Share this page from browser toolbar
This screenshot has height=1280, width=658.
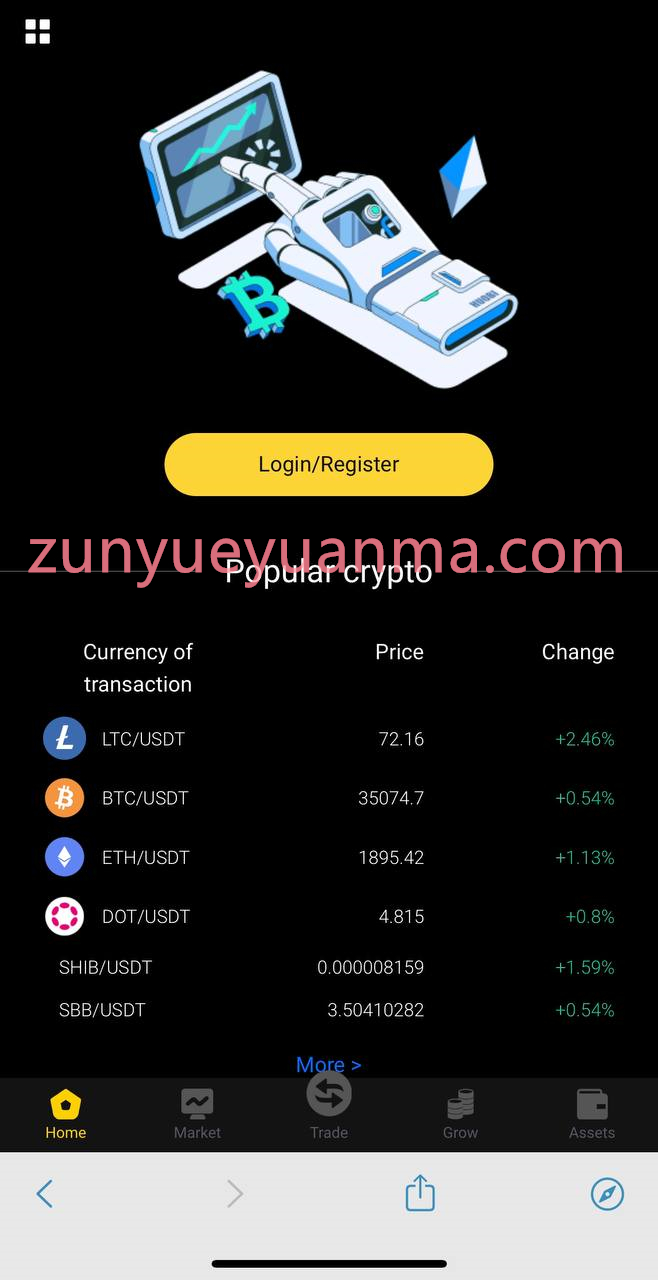click(x=420, y=1193)
